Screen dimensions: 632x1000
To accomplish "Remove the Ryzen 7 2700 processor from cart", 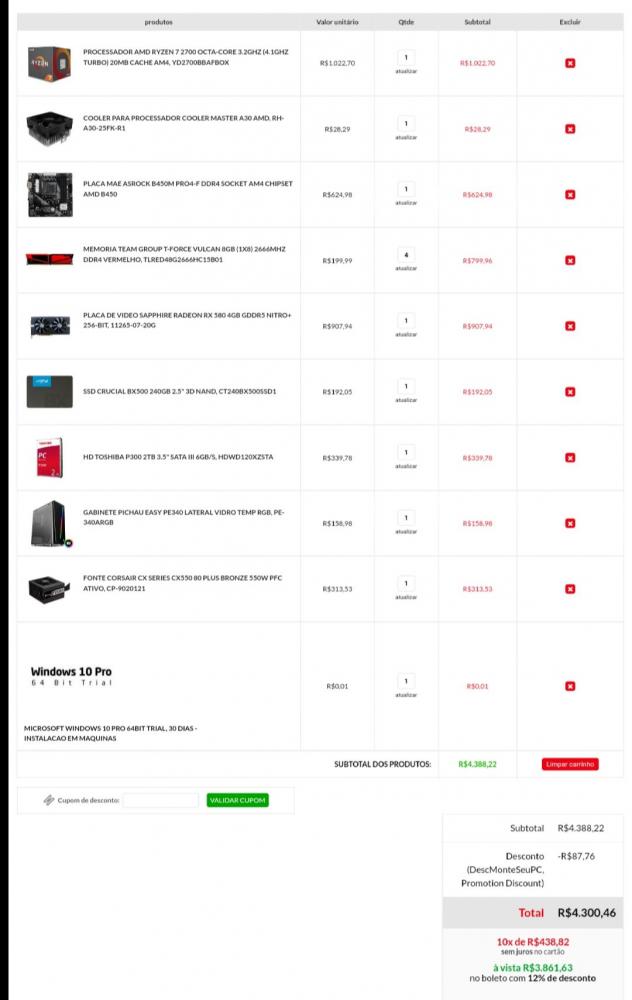I will tap(570, 63).
